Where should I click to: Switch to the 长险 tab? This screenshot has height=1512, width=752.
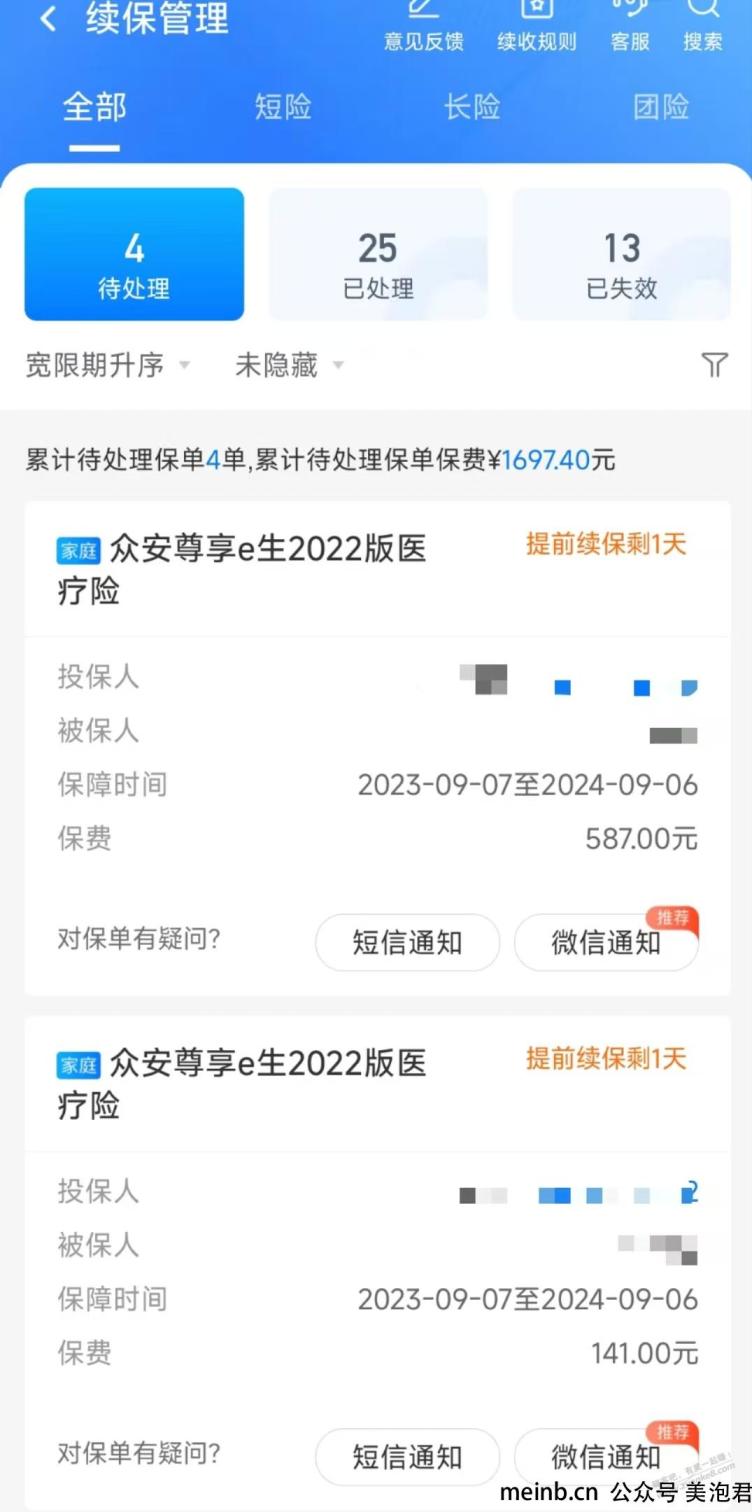point(472,107)
